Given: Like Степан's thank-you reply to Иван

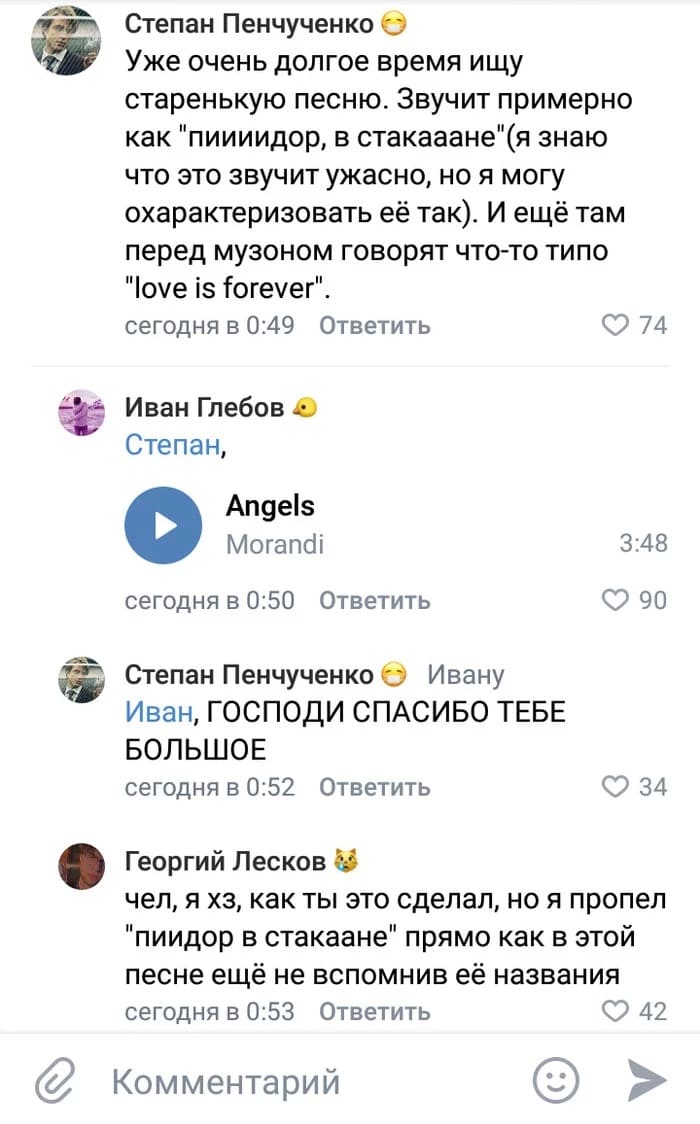Looking at the screenshot, I should click(619, 787).
